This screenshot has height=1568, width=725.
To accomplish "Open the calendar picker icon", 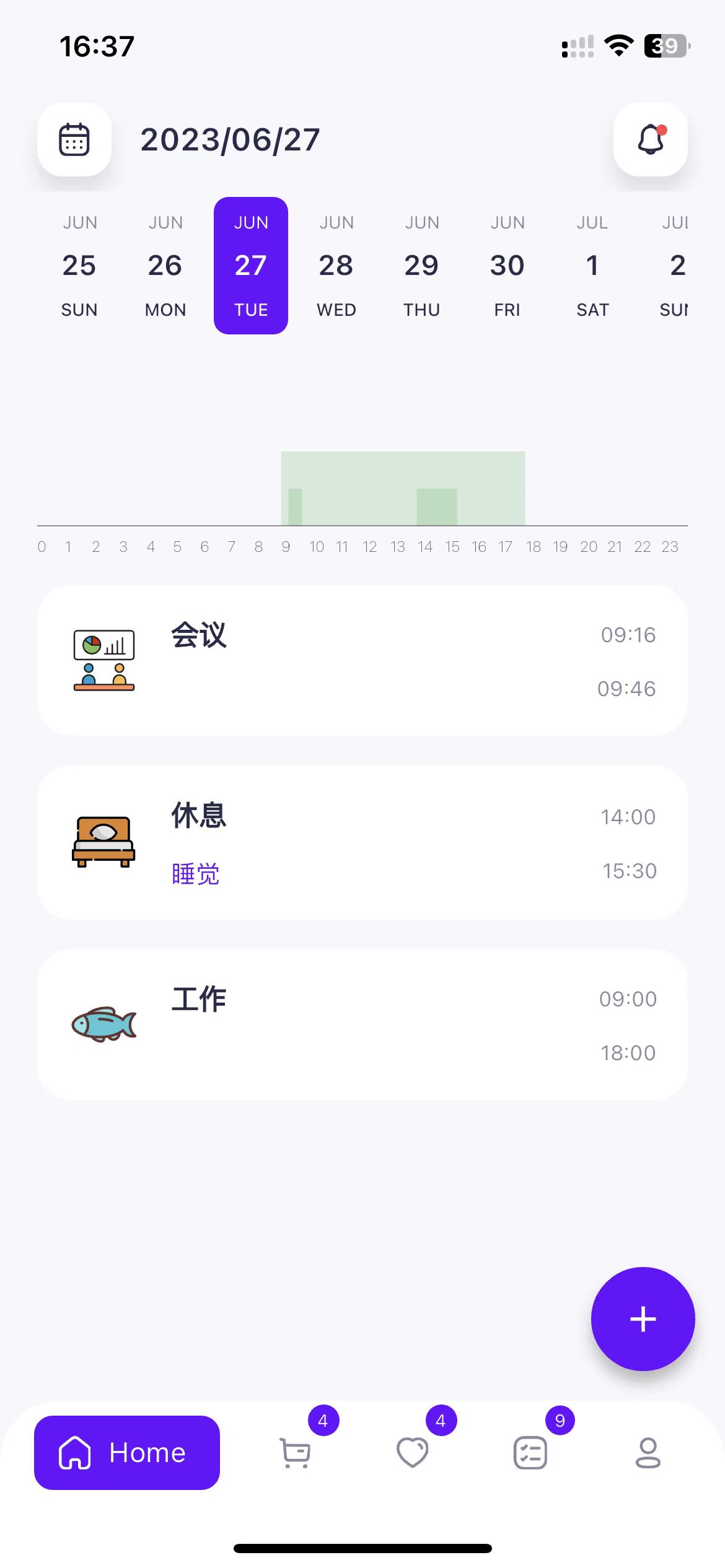I will coord(74,139).
